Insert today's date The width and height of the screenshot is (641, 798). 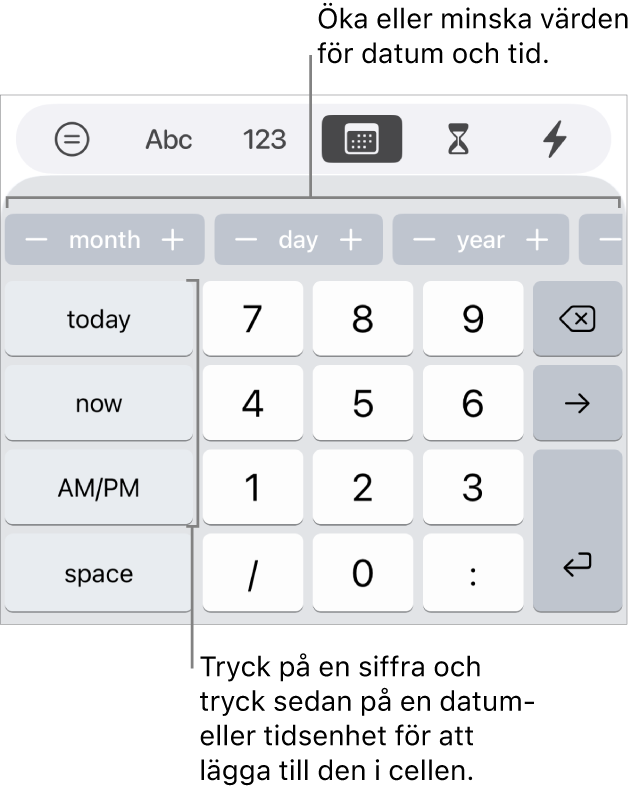pos(98,319)
